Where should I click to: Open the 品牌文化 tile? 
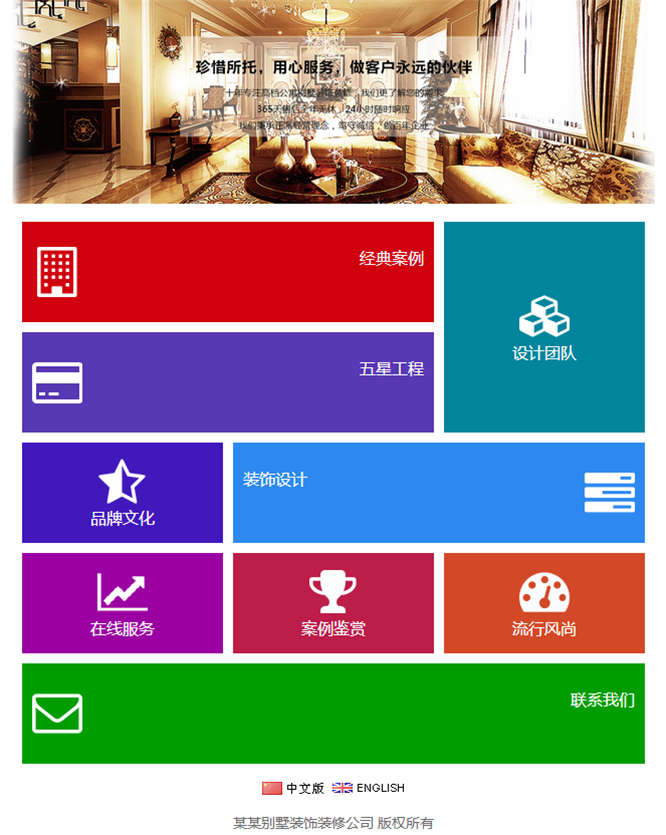coord(122,493)
